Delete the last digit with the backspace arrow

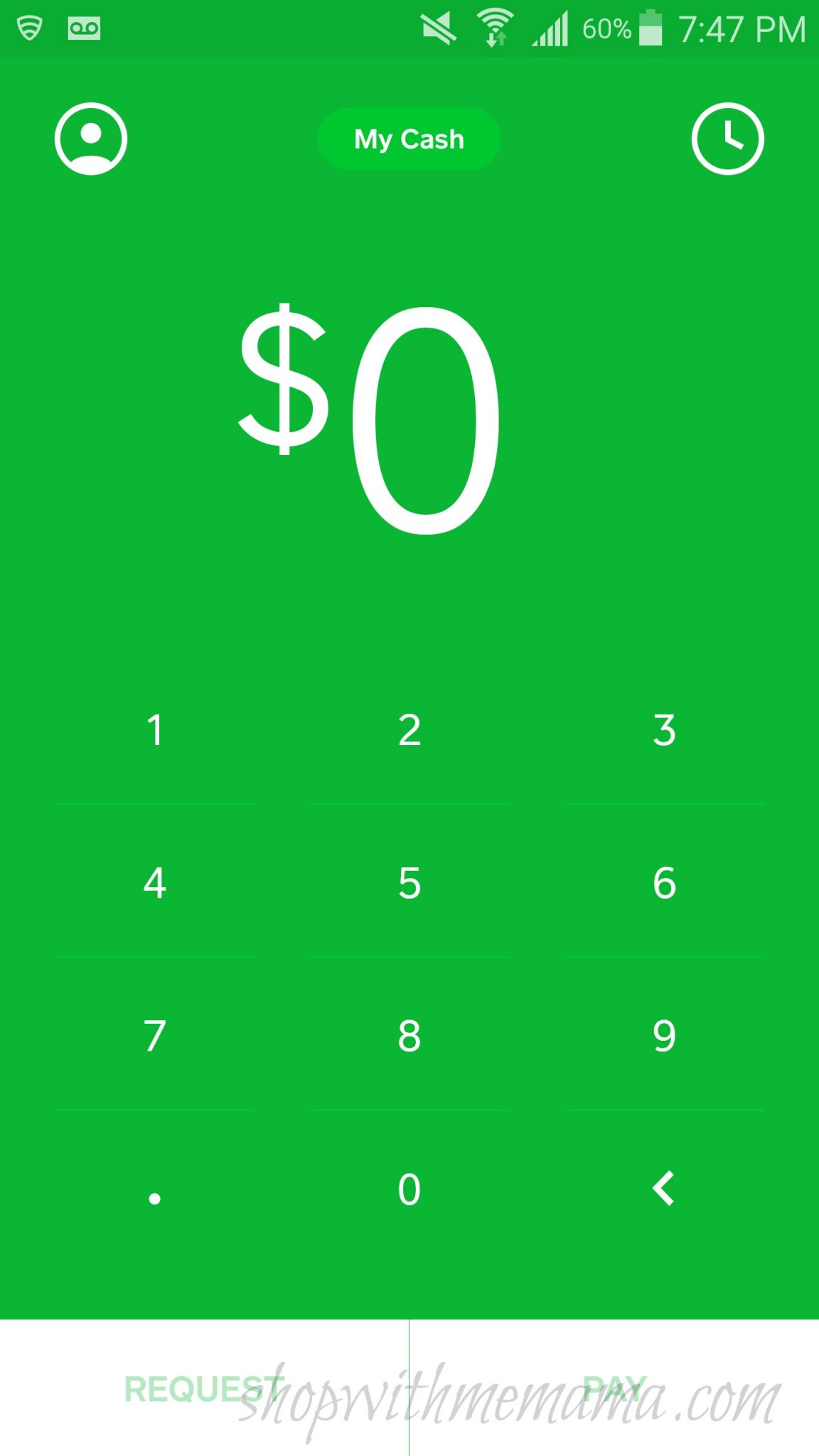coord(664,1189)
